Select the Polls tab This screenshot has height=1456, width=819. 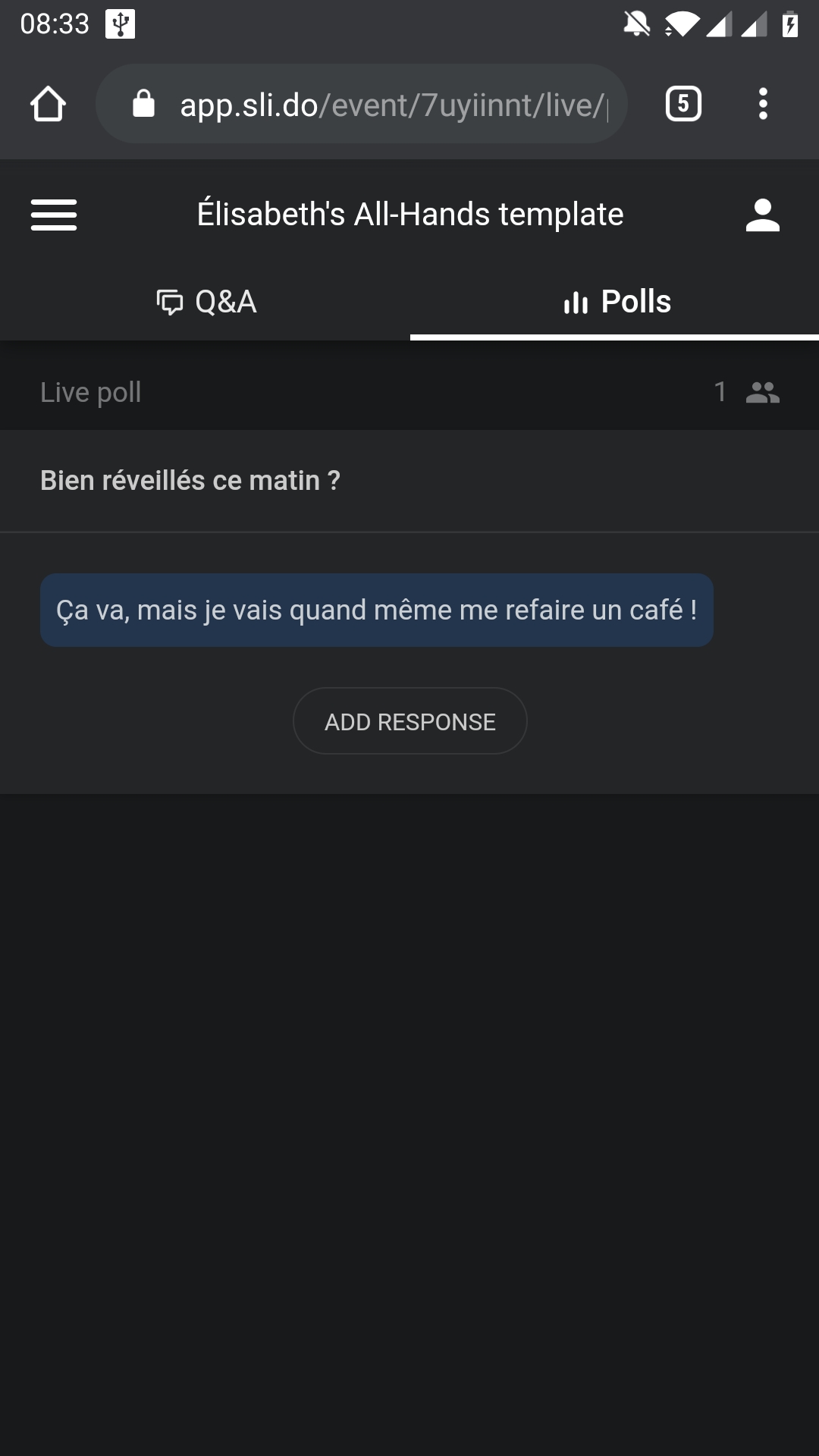click(615, 302)
